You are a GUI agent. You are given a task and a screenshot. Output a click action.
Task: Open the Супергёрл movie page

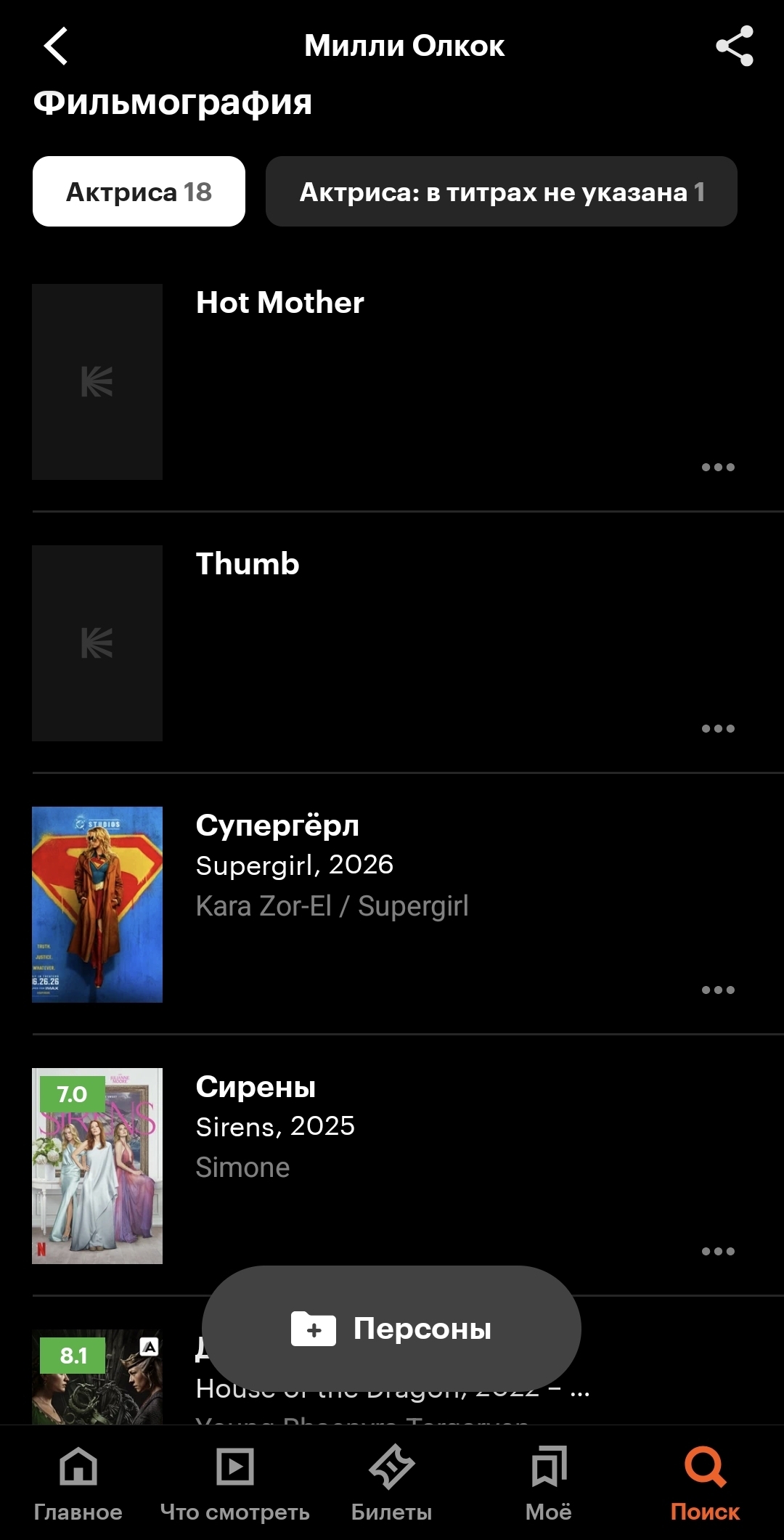point(277,826)
